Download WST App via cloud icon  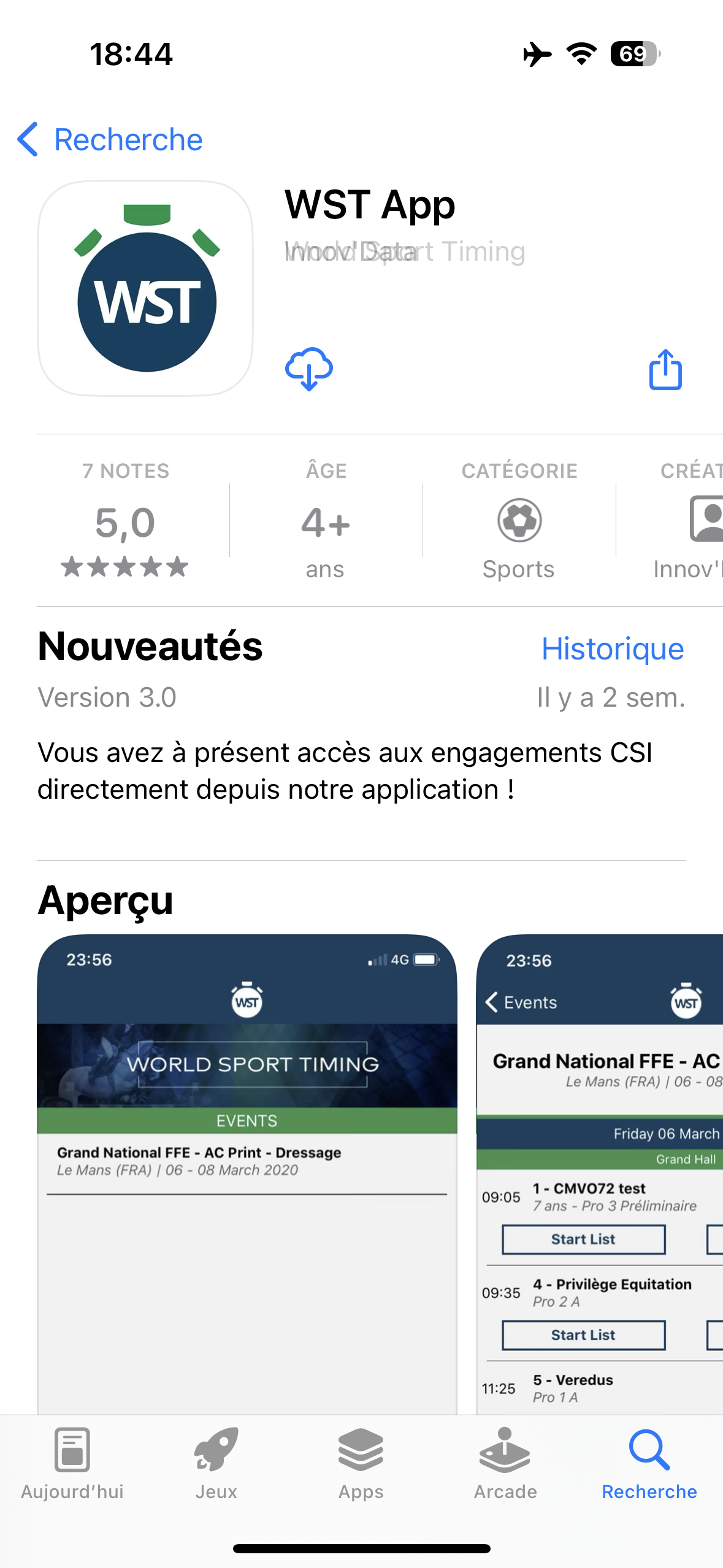click(x=309, y=369)
